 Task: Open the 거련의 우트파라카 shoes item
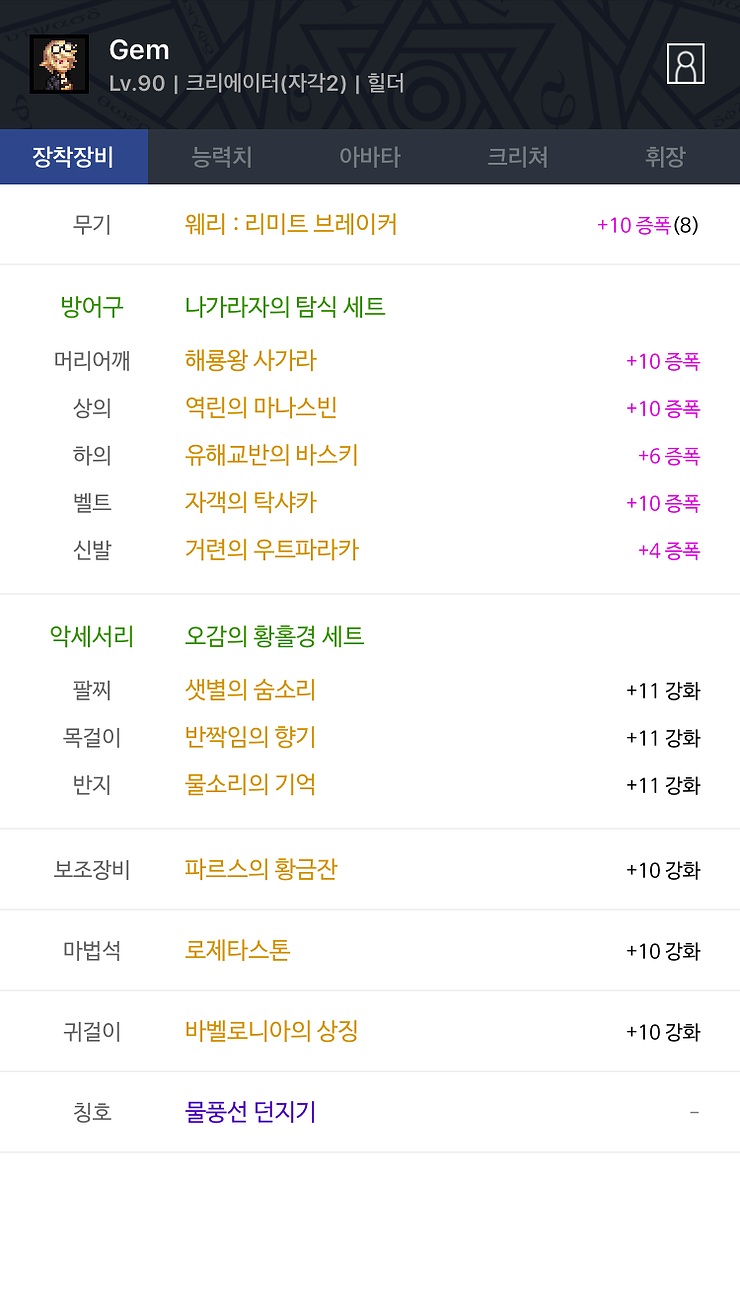[x=272, y=550]
